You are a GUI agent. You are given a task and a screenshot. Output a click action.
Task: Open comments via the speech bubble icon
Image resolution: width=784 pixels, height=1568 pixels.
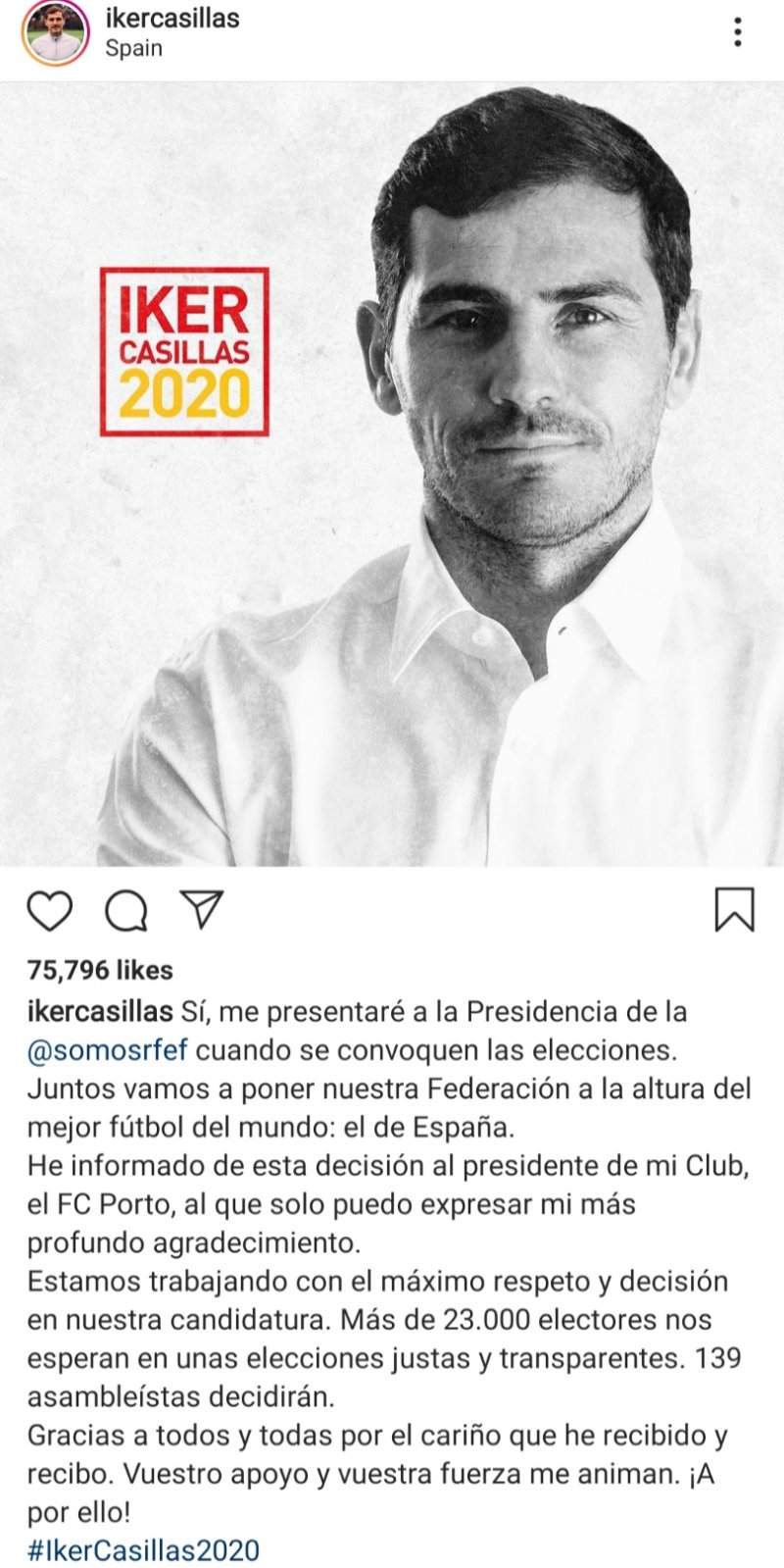tap(126, 910)
